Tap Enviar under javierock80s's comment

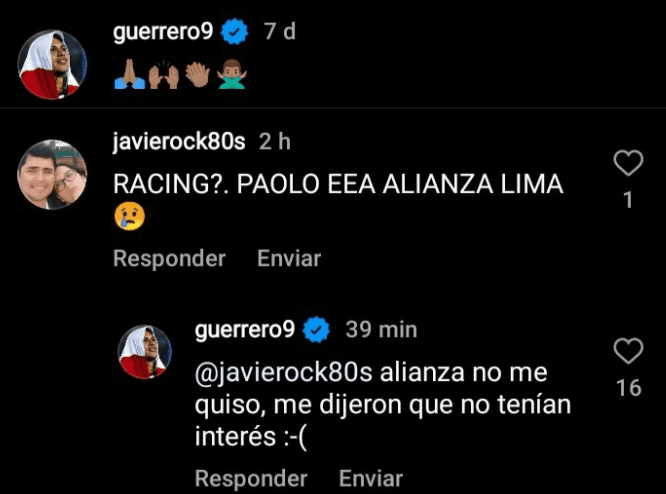click(289, 258)
